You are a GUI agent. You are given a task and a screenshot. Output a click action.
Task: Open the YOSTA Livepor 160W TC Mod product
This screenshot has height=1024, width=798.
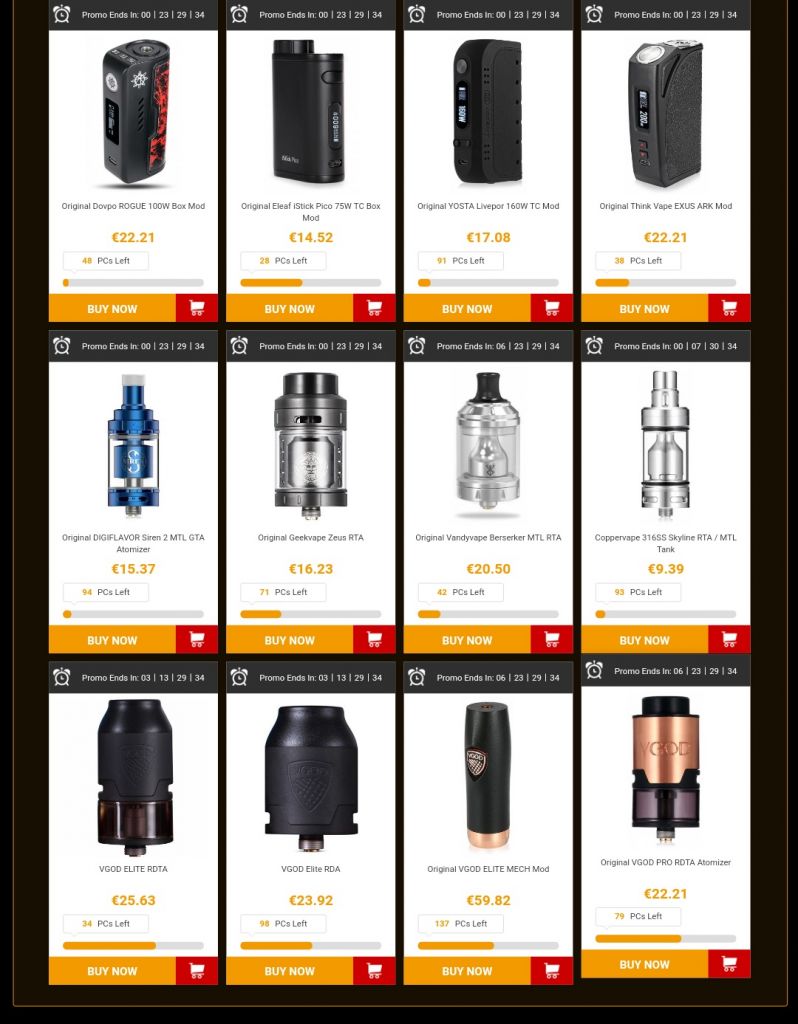pos(488,206)
